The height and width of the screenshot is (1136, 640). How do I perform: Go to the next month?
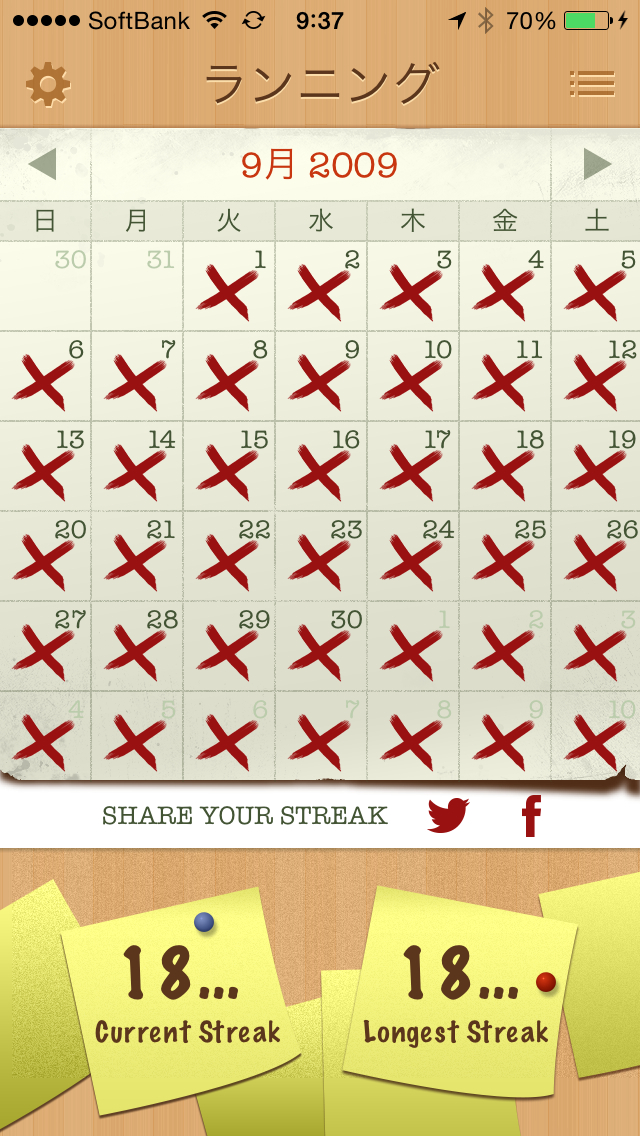(x=597, y=164)
